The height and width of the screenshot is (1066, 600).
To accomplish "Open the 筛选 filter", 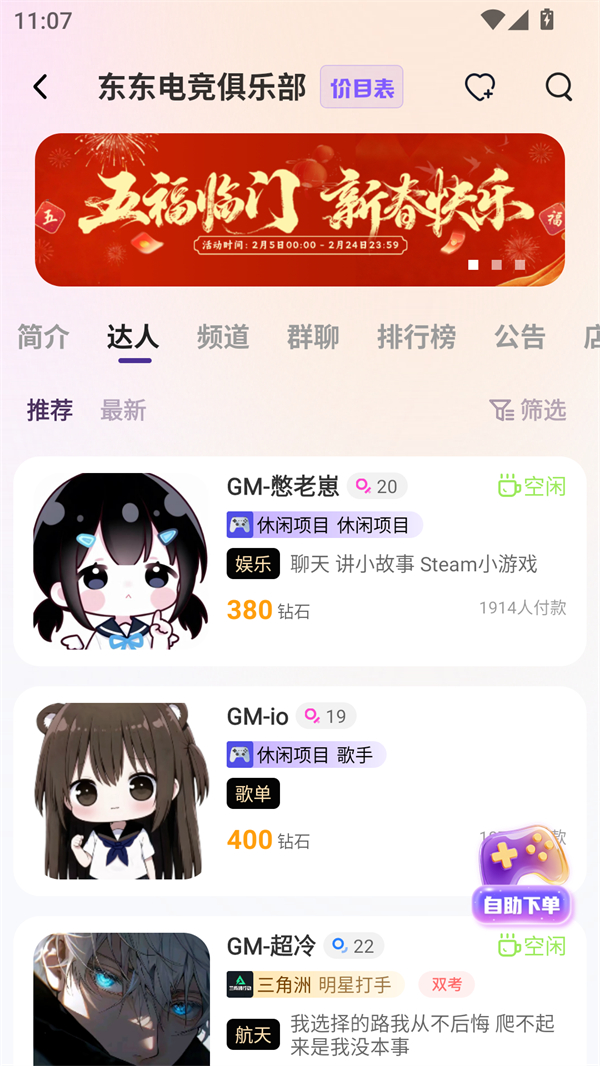I will (x=528, y=410).
